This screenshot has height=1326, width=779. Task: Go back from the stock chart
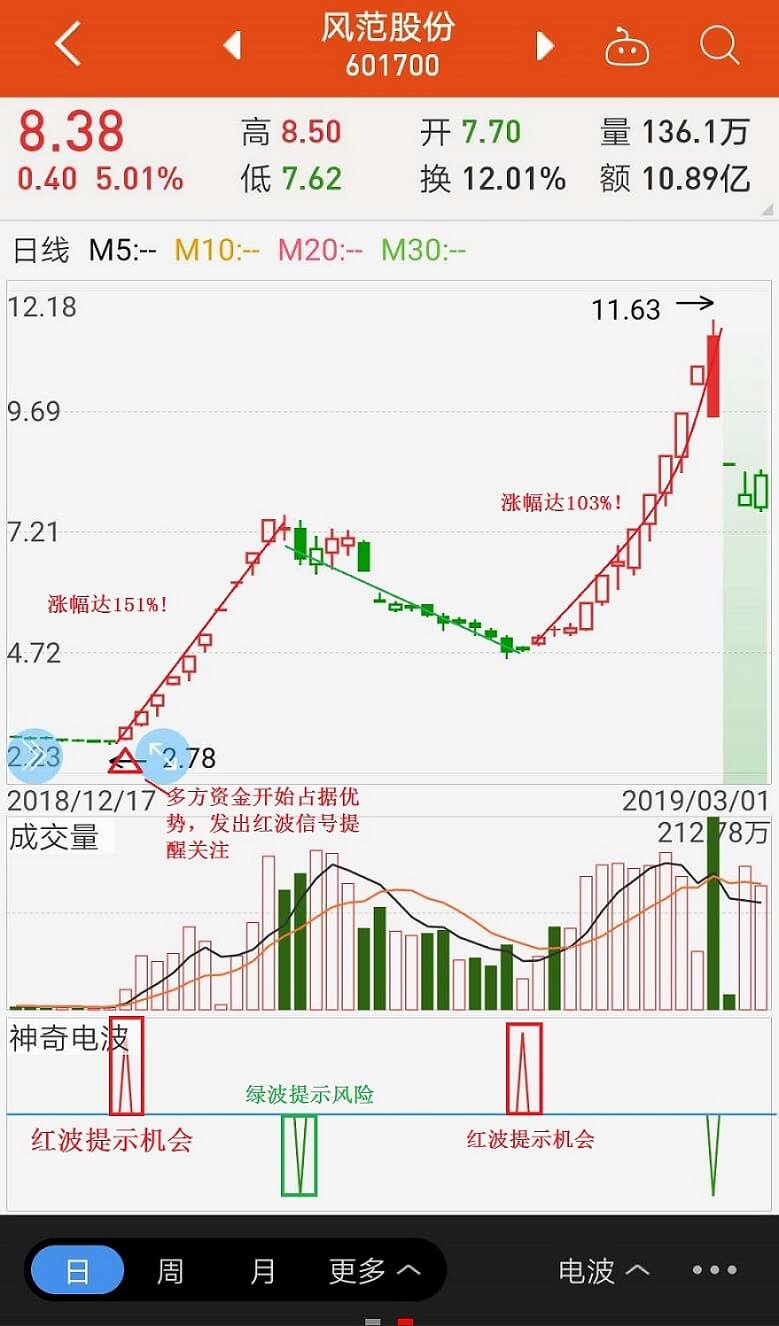[x=67, y=46]
